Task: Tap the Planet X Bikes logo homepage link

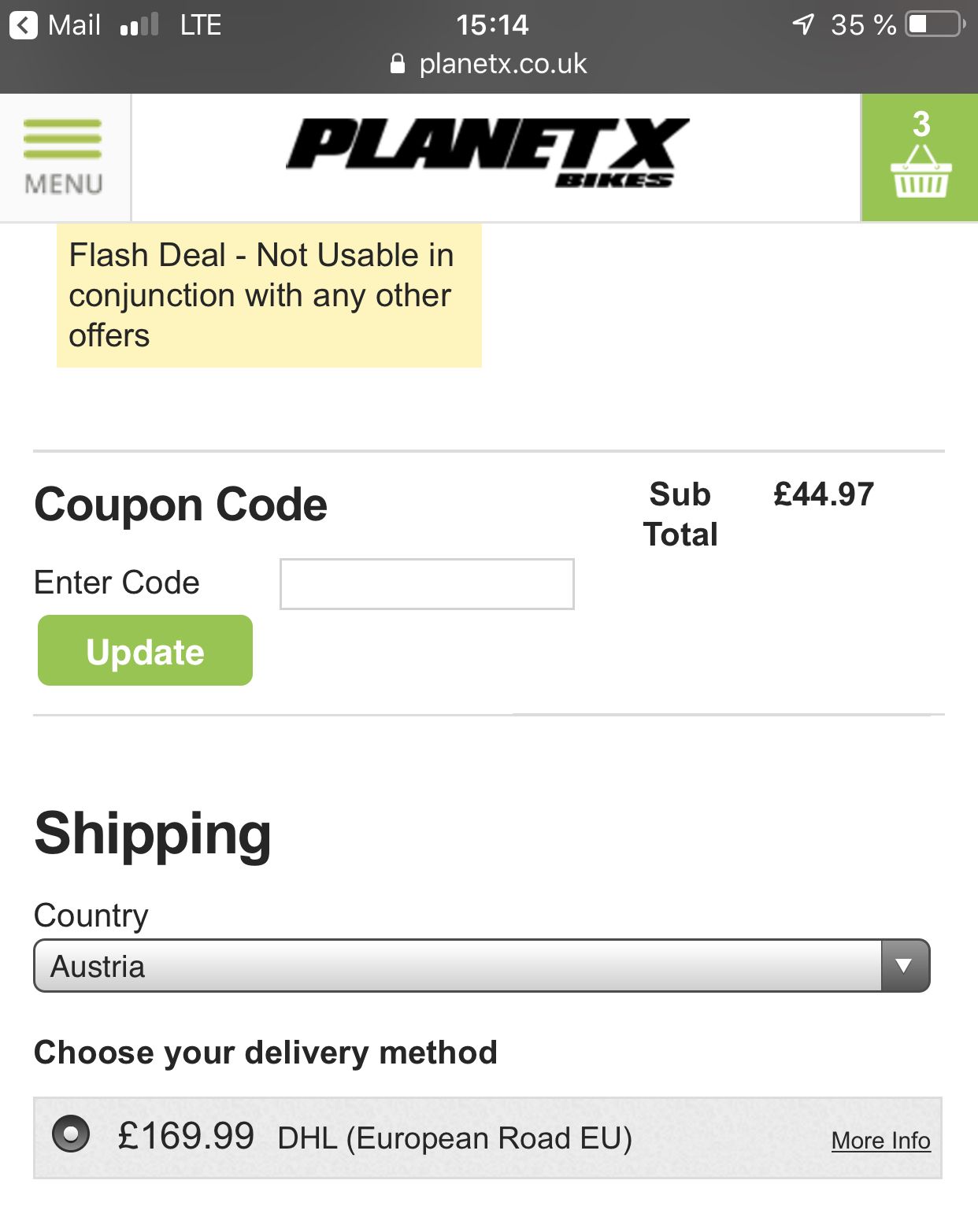Action: click(487, 153)
